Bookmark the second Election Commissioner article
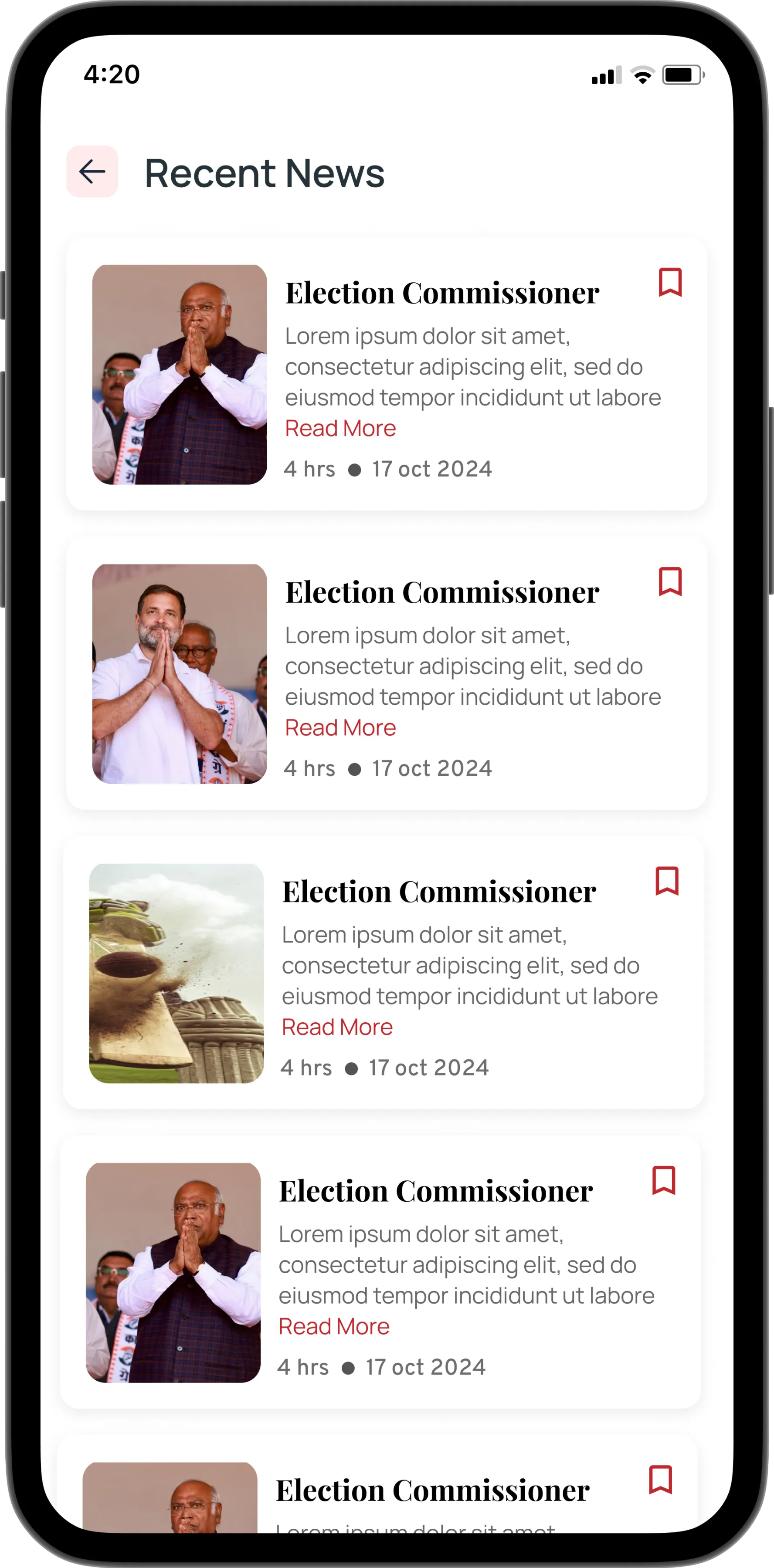 pyautogui.click(x=670, y=582)
